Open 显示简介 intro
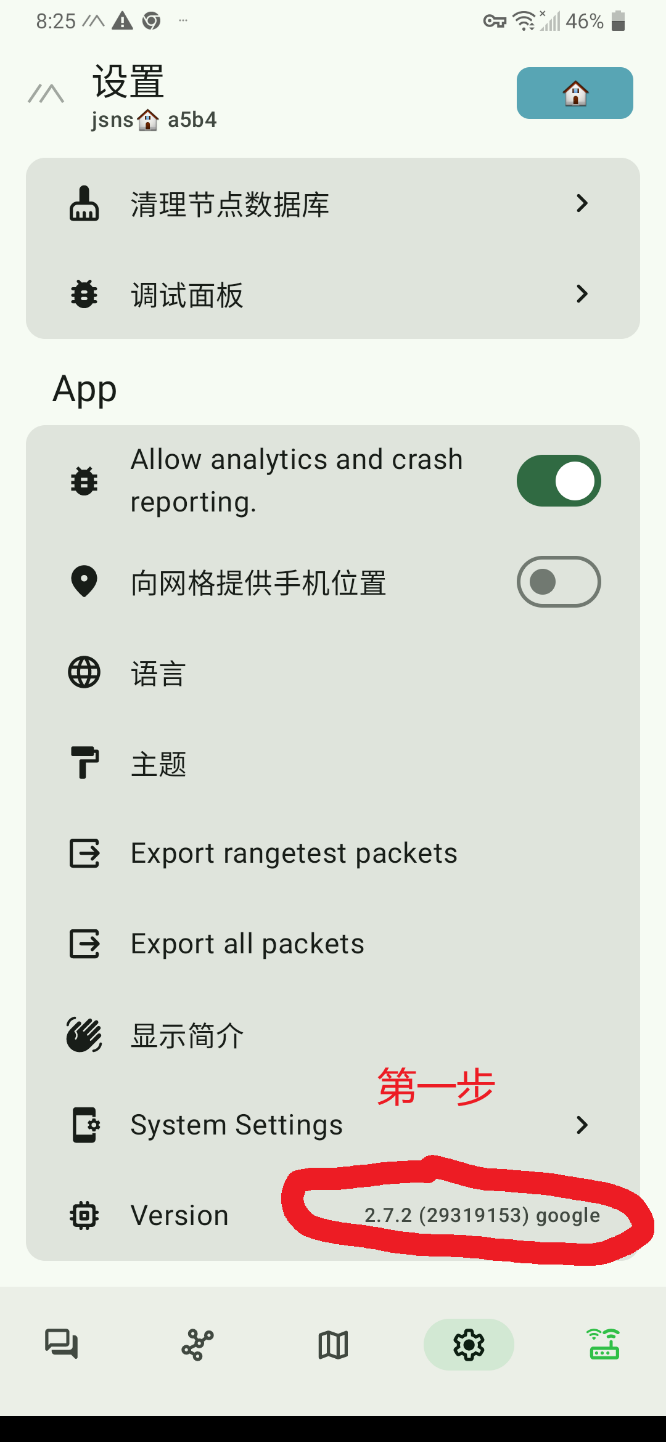 tap(332, 1036)
